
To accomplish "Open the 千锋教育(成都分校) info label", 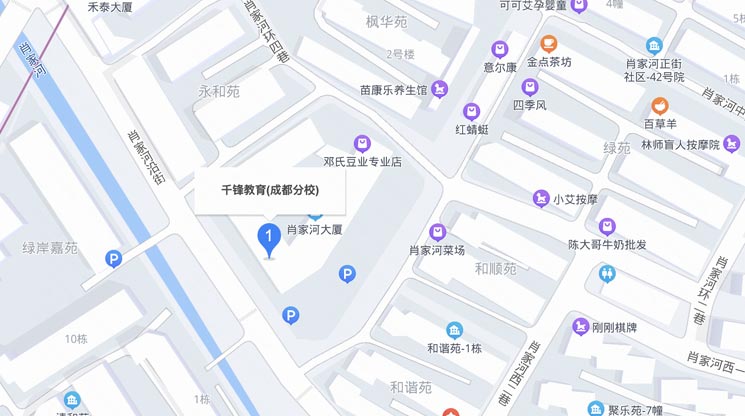I will [x=270, y=190].
